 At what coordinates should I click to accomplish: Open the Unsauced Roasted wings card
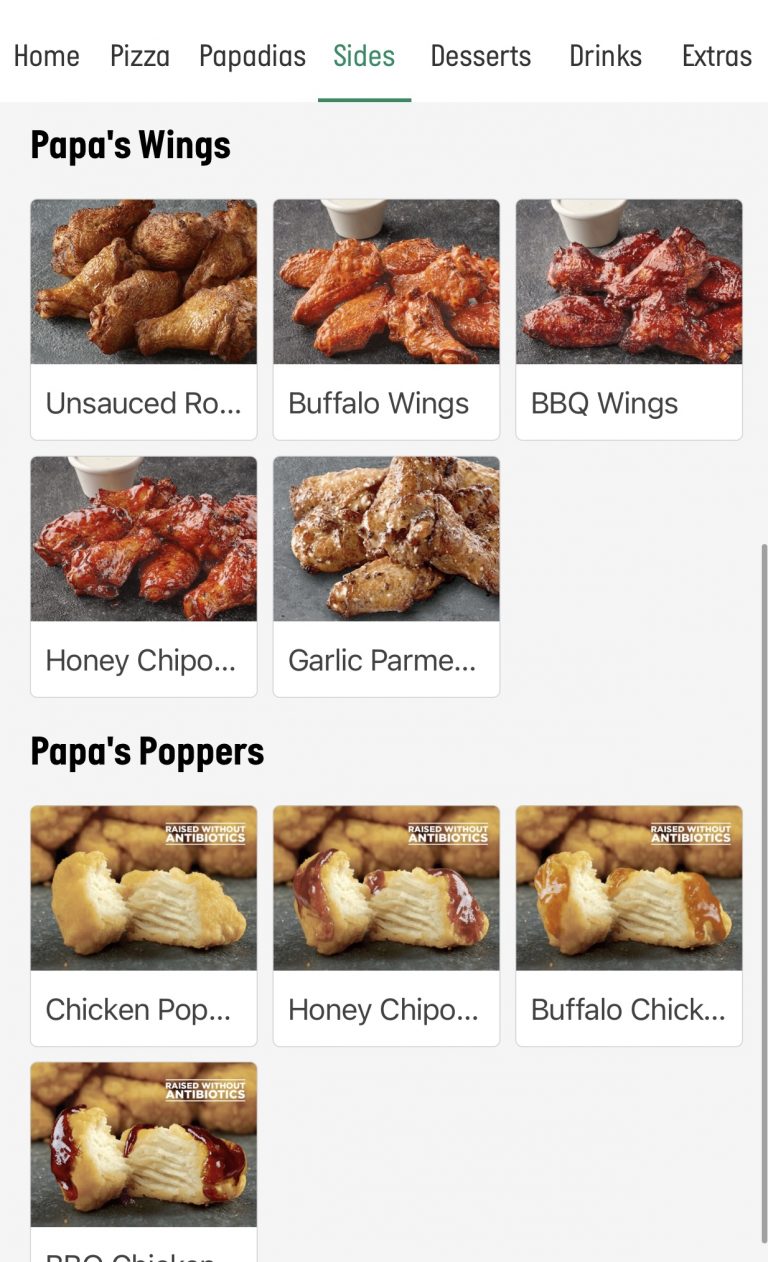(x=143, y=319)
